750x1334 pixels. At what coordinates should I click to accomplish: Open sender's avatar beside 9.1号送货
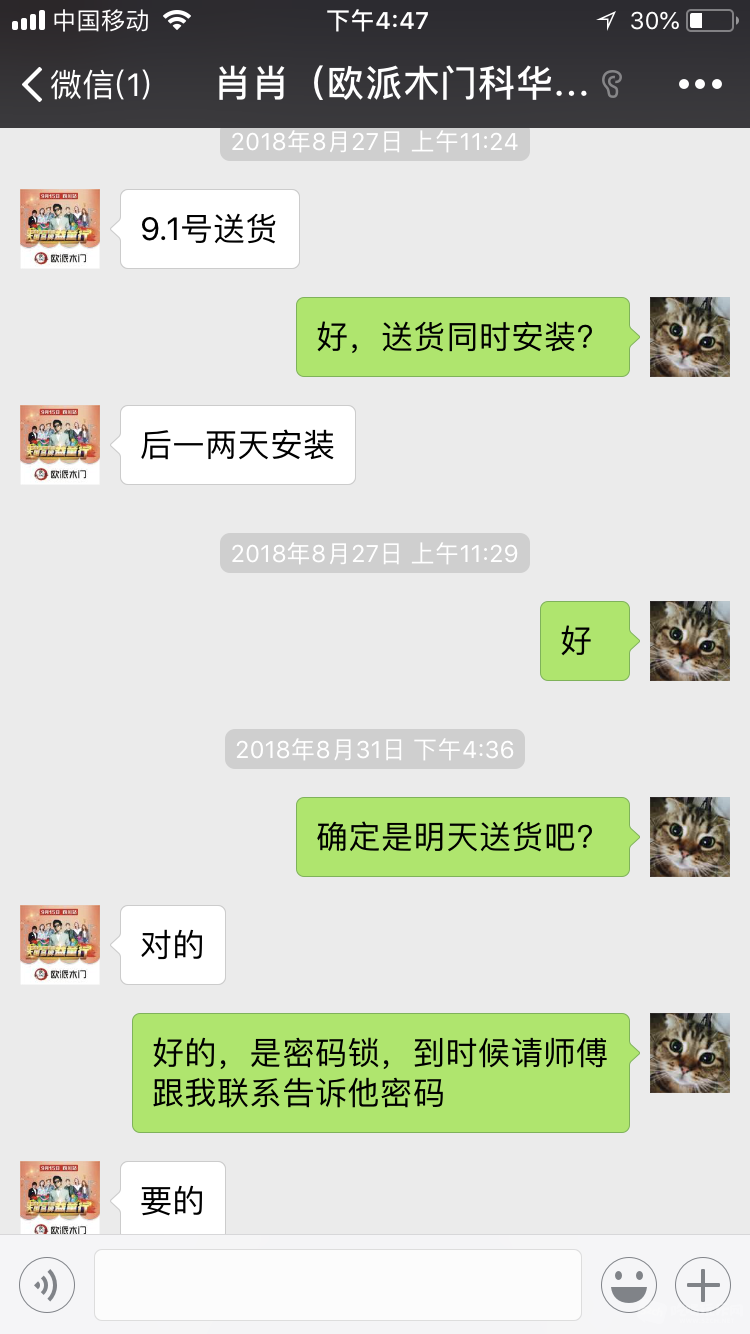tap(60, 229)
